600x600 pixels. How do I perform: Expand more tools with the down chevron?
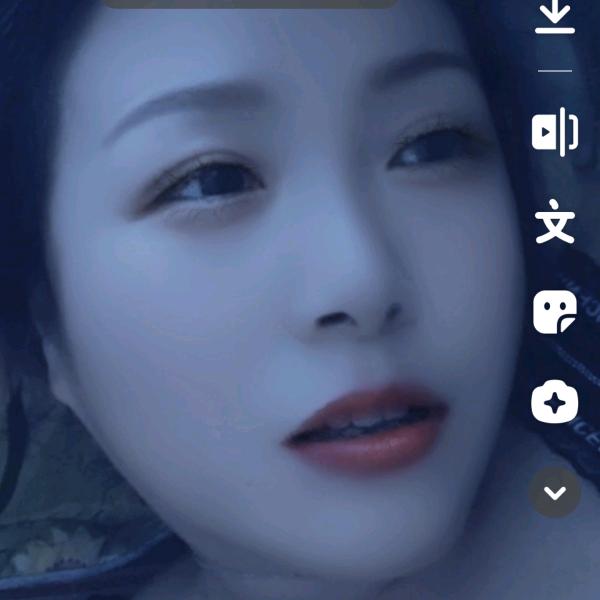click(x=555, y=492)
